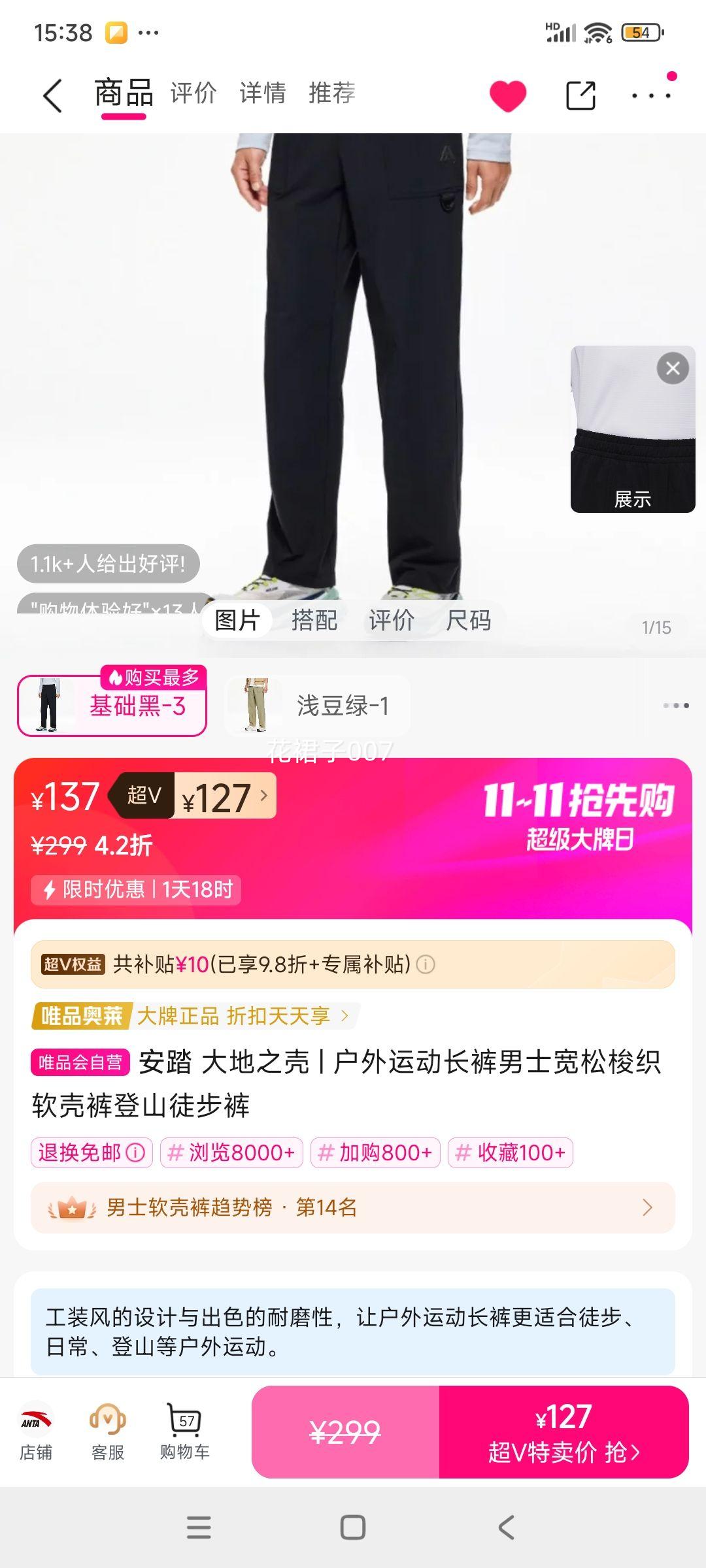Viewport: 706px width, 1568px height.
Task: Go back using the top-left arrow
Action: coord(52,96)
